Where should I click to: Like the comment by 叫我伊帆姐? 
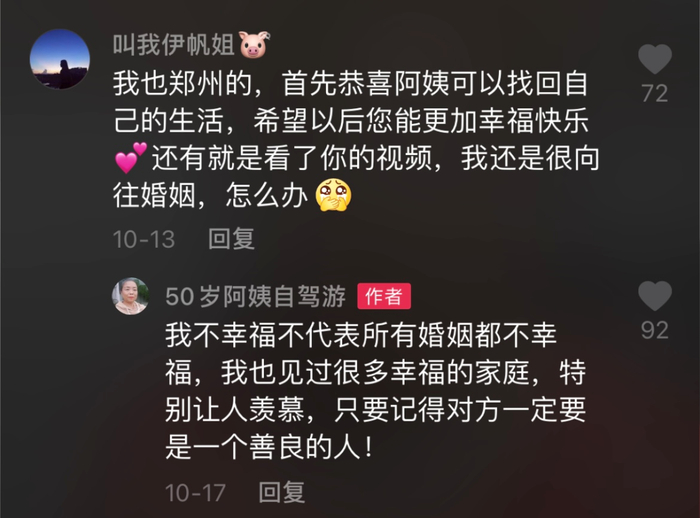tap(654, 60)
